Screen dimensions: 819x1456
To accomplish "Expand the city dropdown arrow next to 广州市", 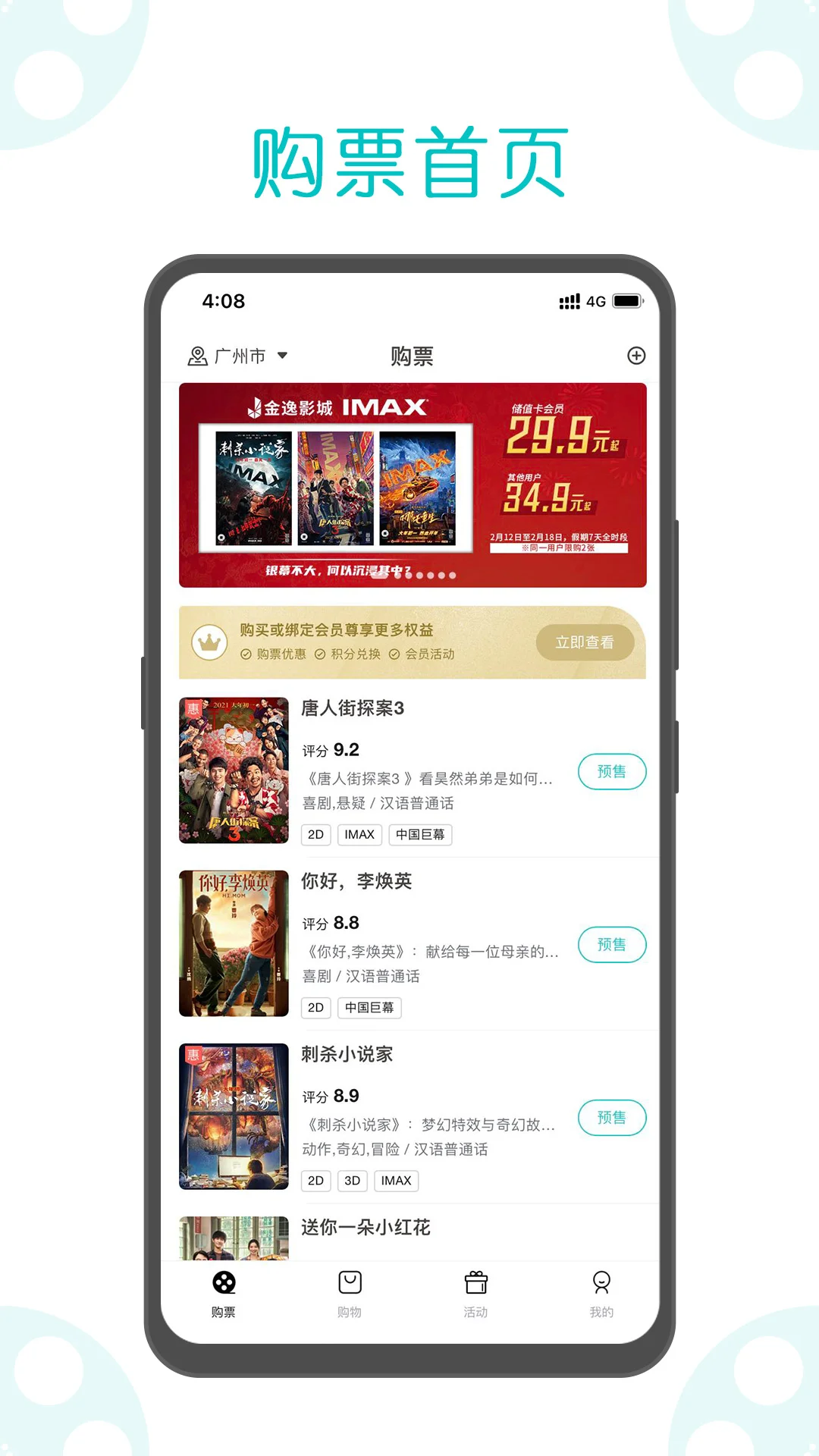I will pyautogui.click(x=282, y=356).
